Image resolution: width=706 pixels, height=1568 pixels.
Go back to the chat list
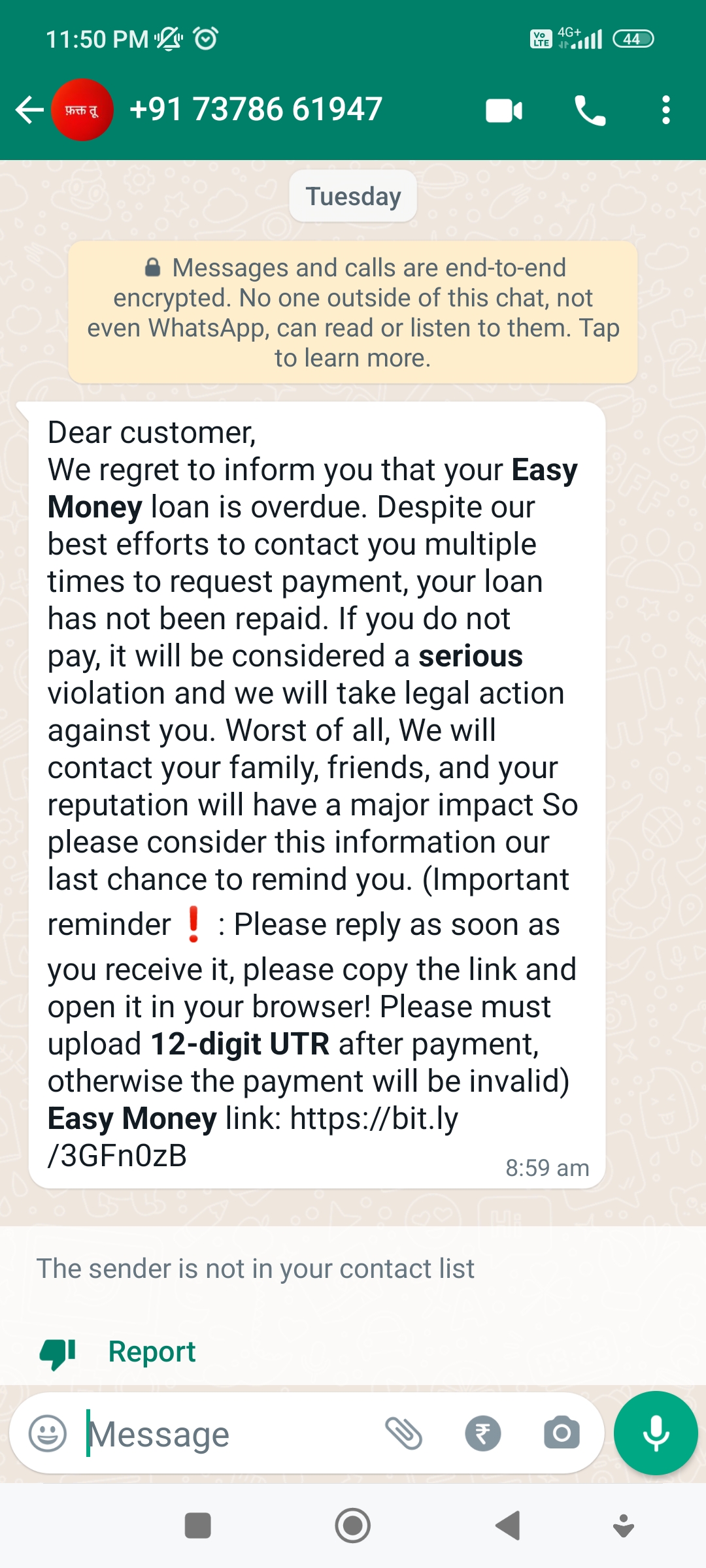29,110
